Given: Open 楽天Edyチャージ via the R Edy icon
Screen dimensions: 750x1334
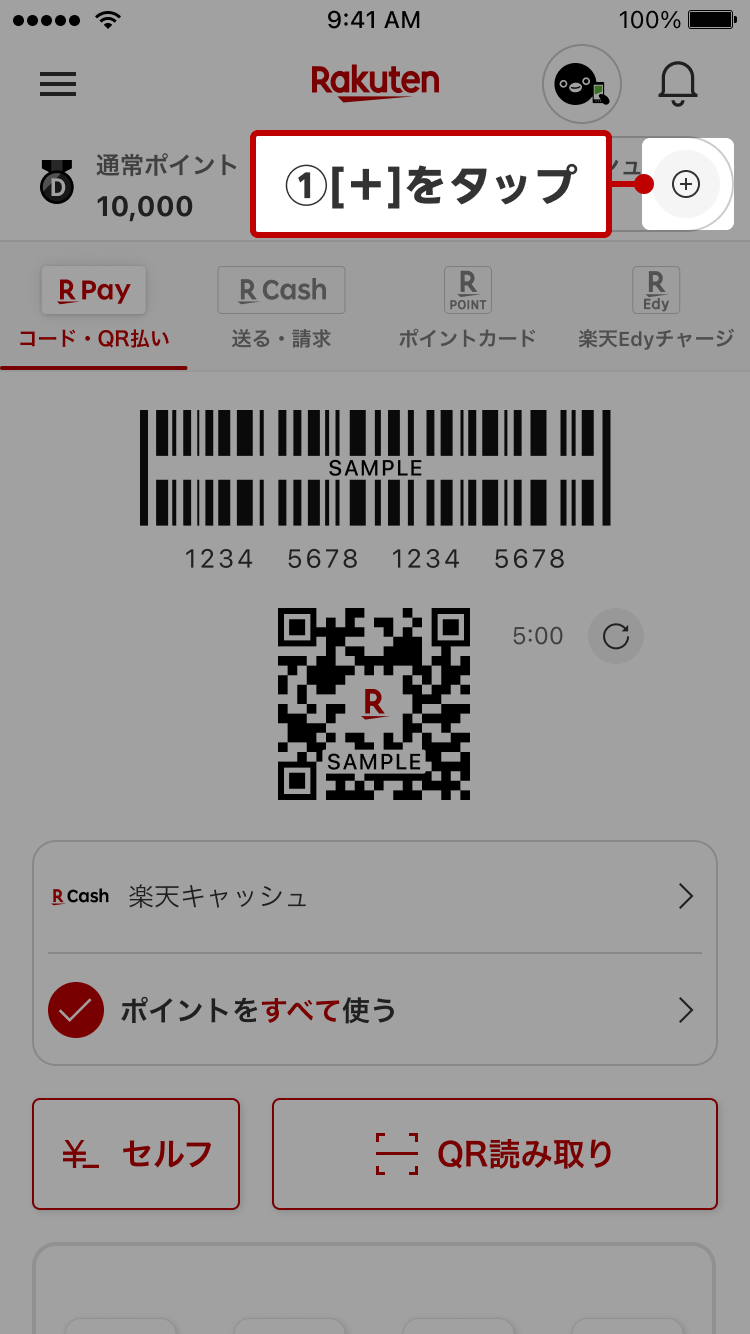Looking at the screenshot, I should [x=655, y=290].
